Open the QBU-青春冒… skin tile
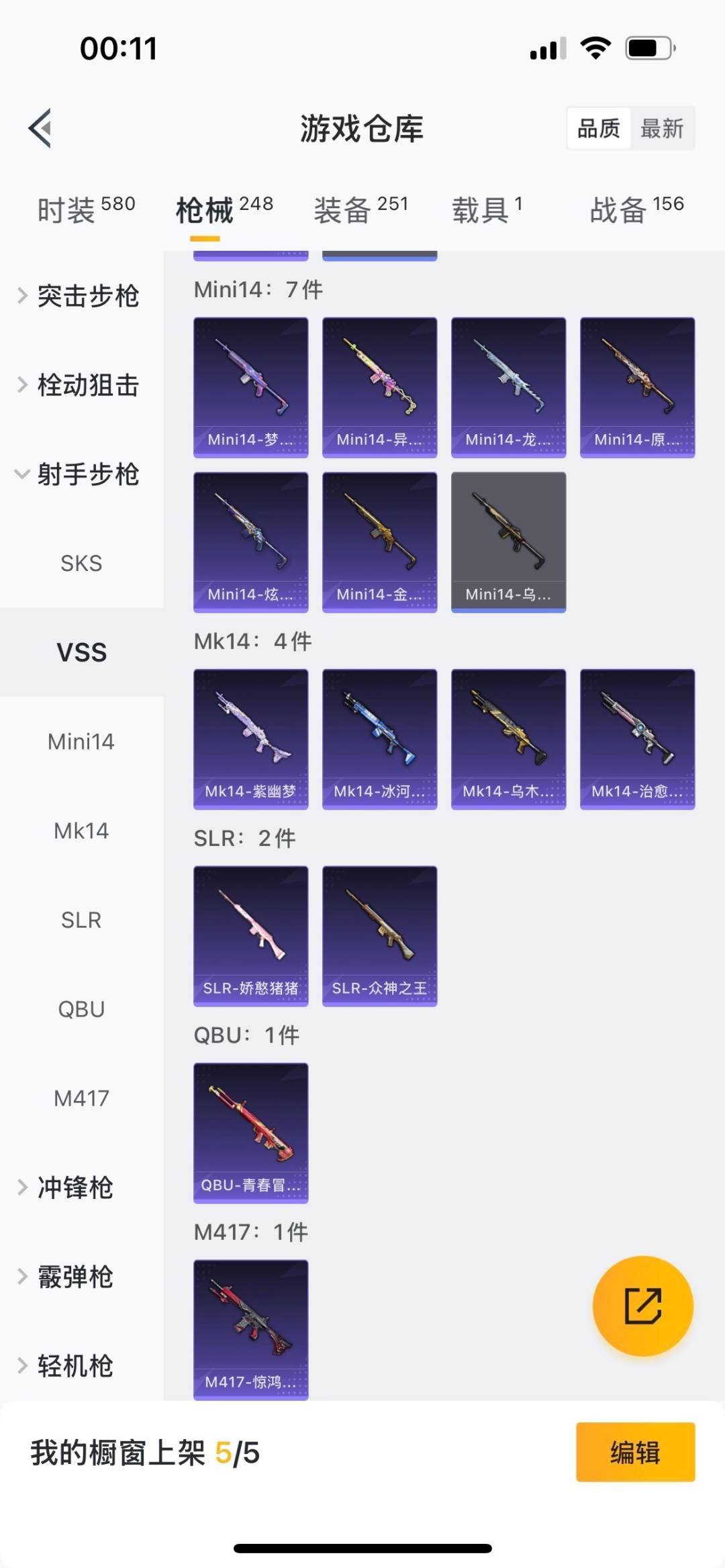Viewport: 725px width, 1568px height. click(x=250, y=1133)
